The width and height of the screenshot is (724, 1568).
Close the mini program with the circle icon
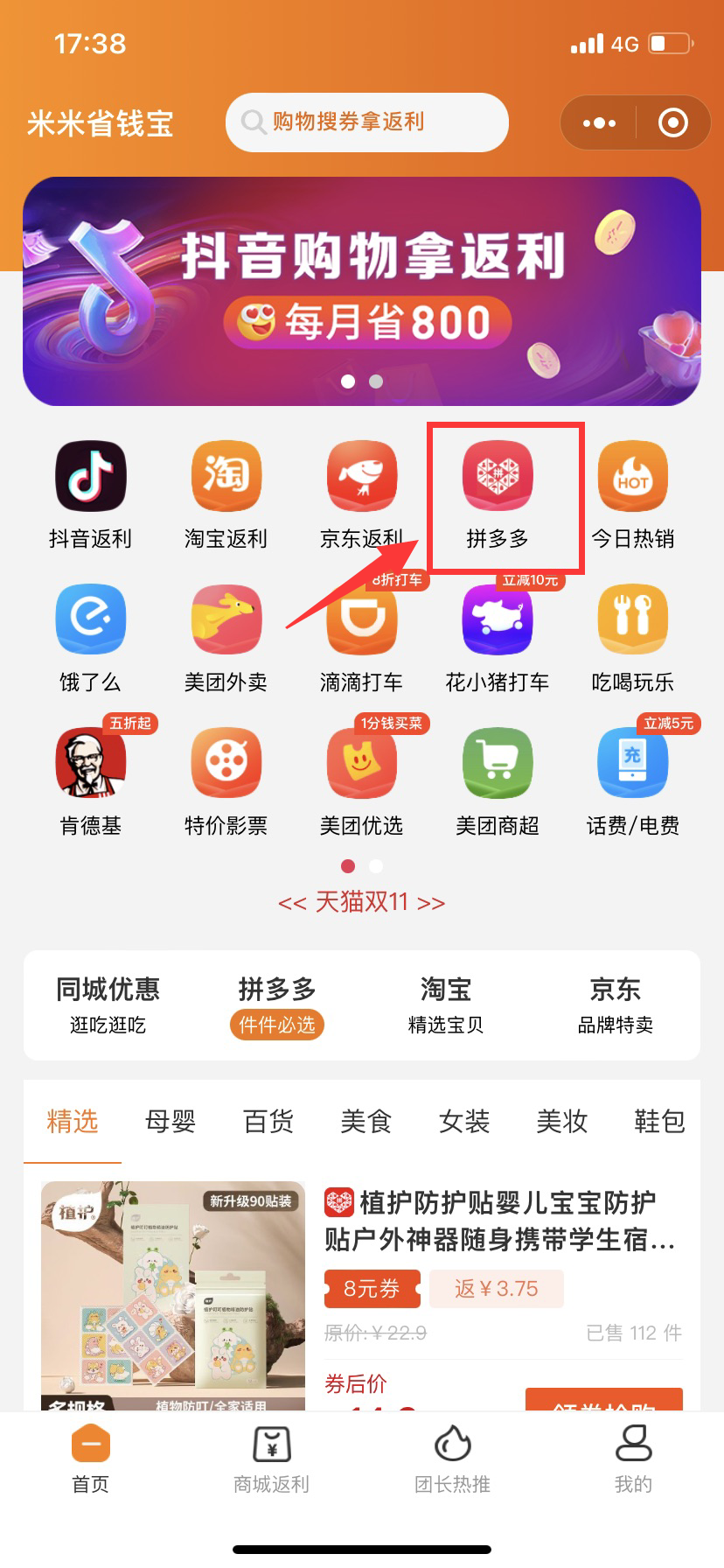(x=672, y=123)
